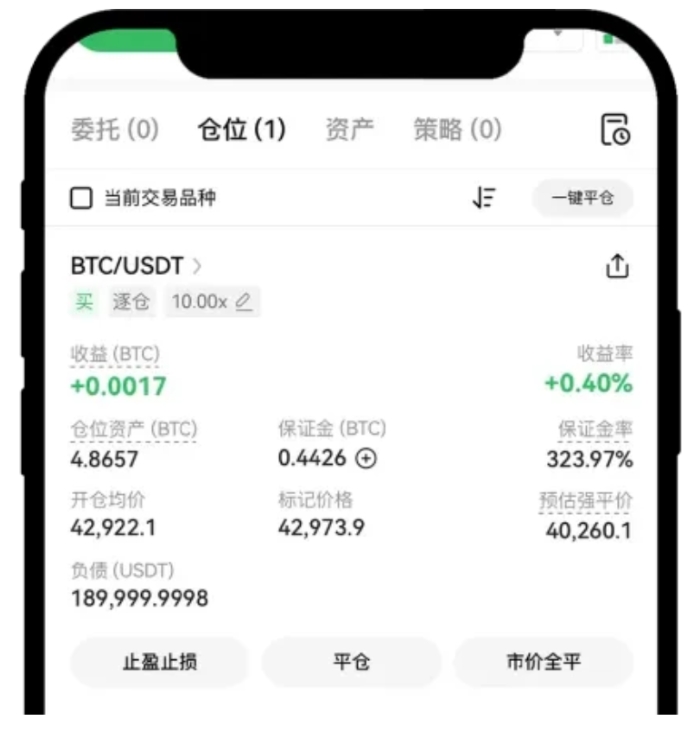Edit the 10.00x leverage
The width and height of the screenshot is (699, 729).
pos(243,301)
